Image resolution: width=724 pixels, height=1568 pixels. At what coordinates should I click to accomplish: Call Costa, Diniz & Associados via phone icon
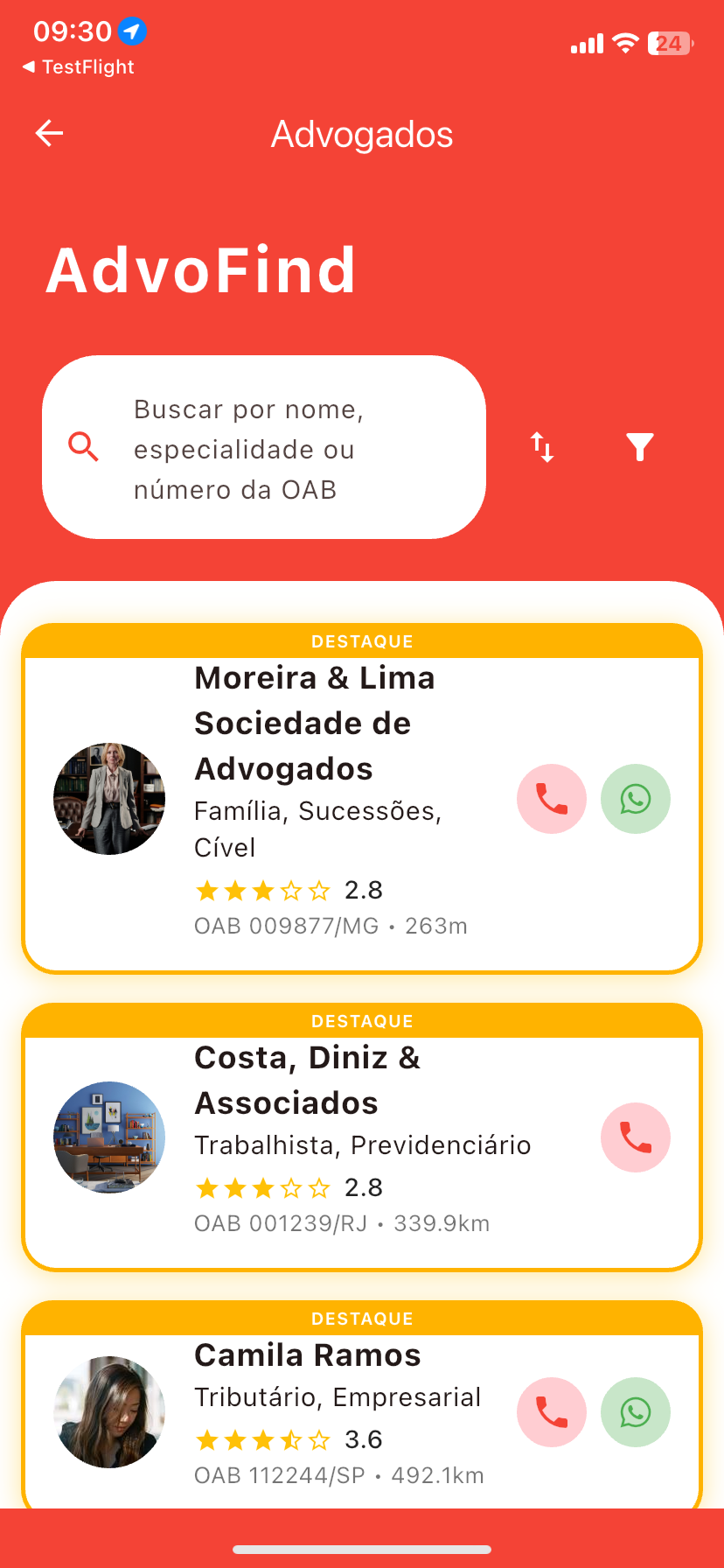[x=636, y=1137]
